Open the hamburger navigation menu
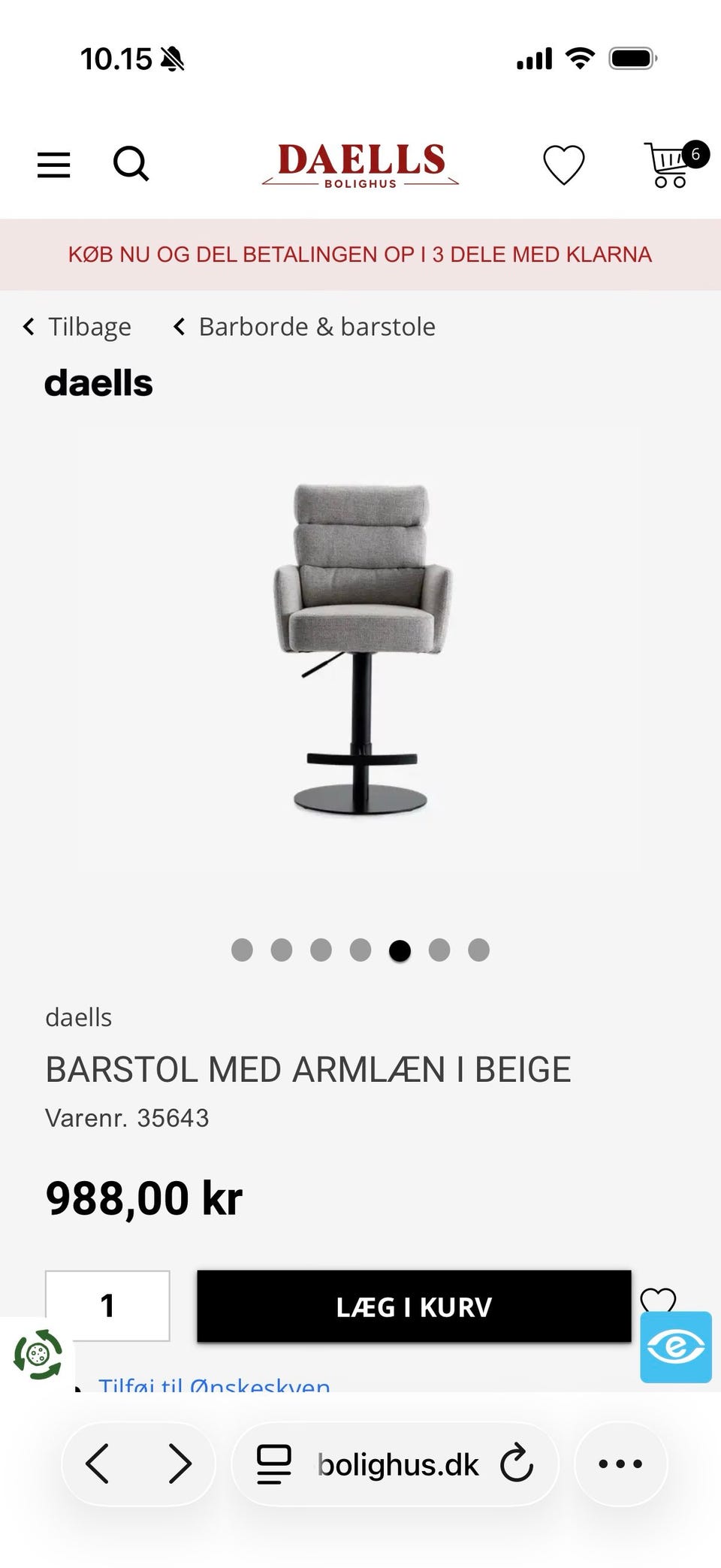The height and width of the screenshot is (1568, 721). pyautogui.click(x=53, y=165)
